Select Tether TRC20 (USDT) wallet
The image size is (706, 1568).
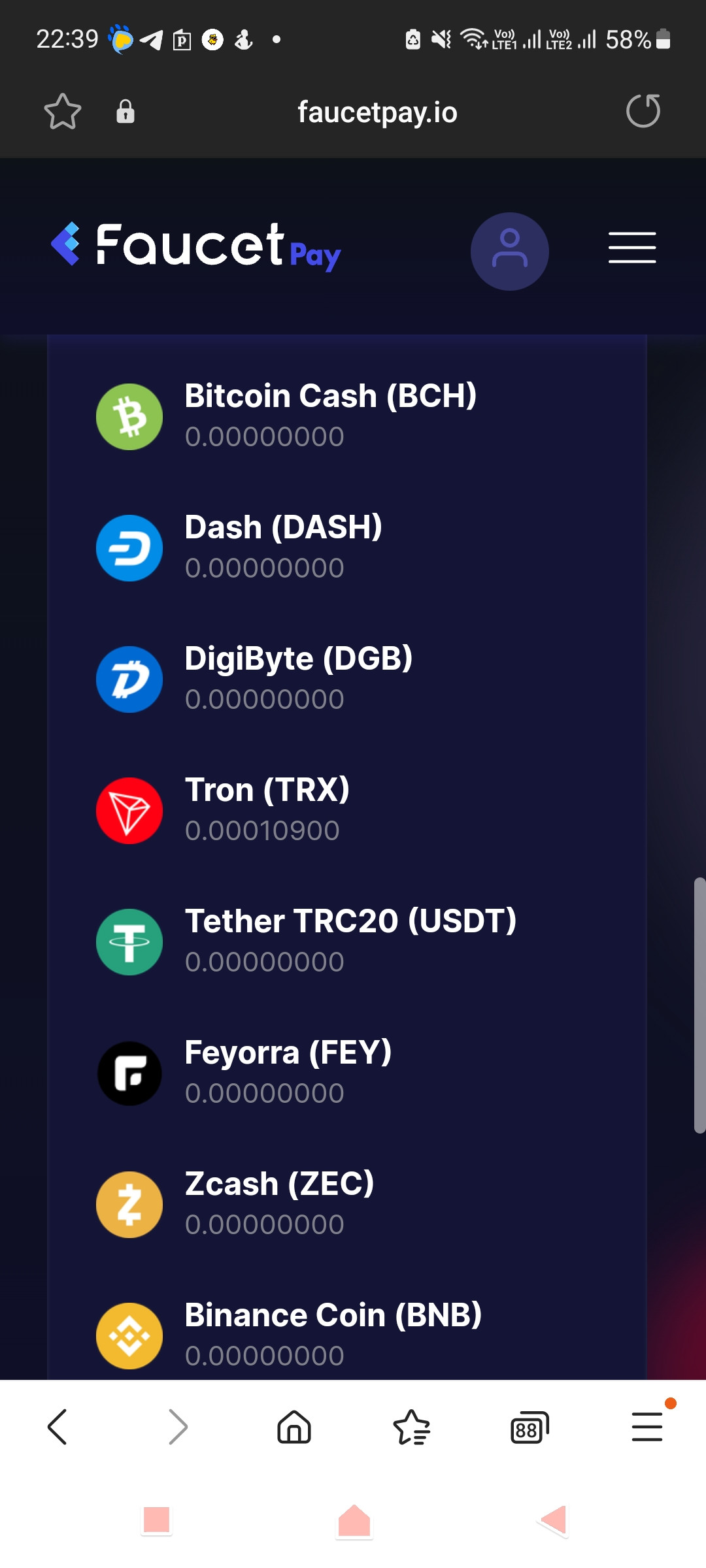[x=346, y=941]
